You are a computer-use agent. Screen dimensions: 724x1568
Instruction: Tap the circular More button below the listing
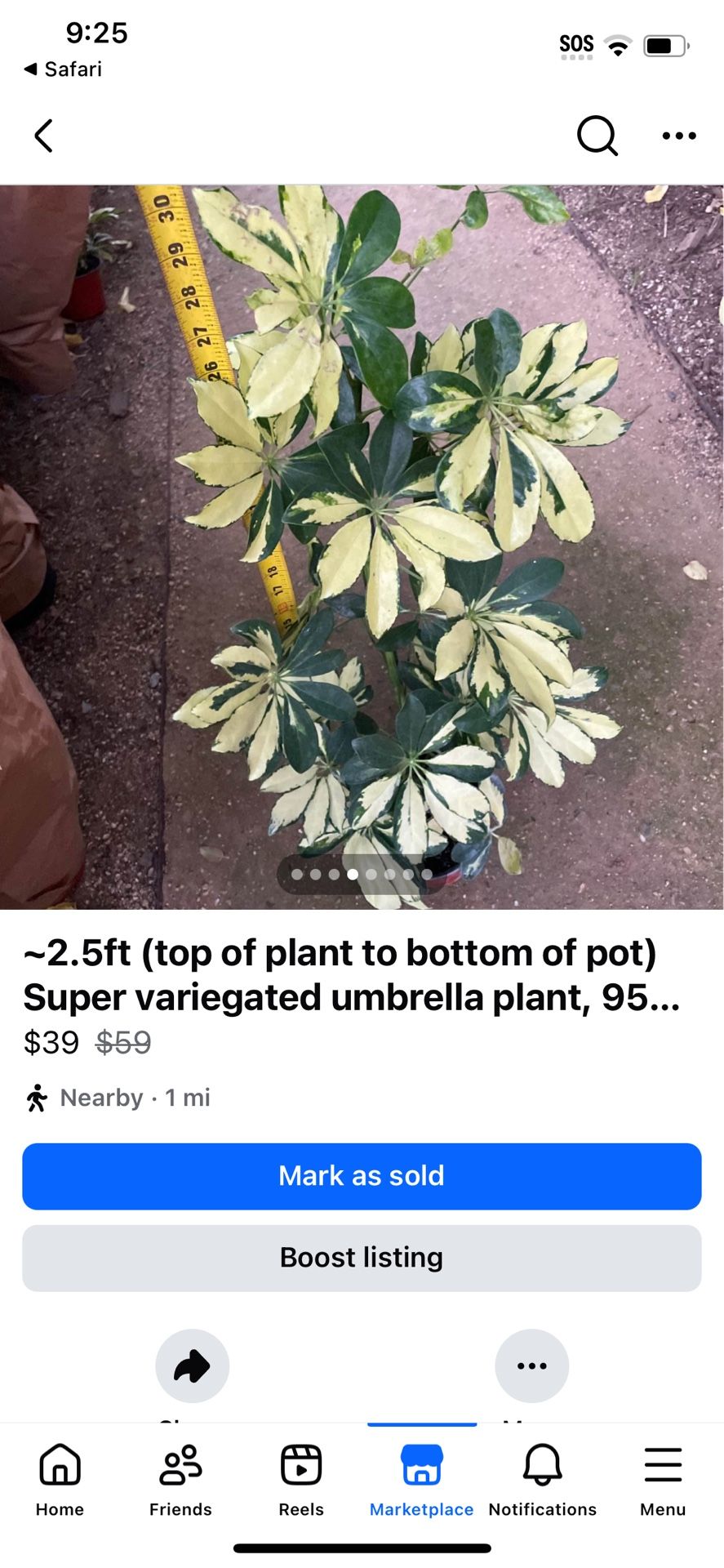(x=532, y=1365)
